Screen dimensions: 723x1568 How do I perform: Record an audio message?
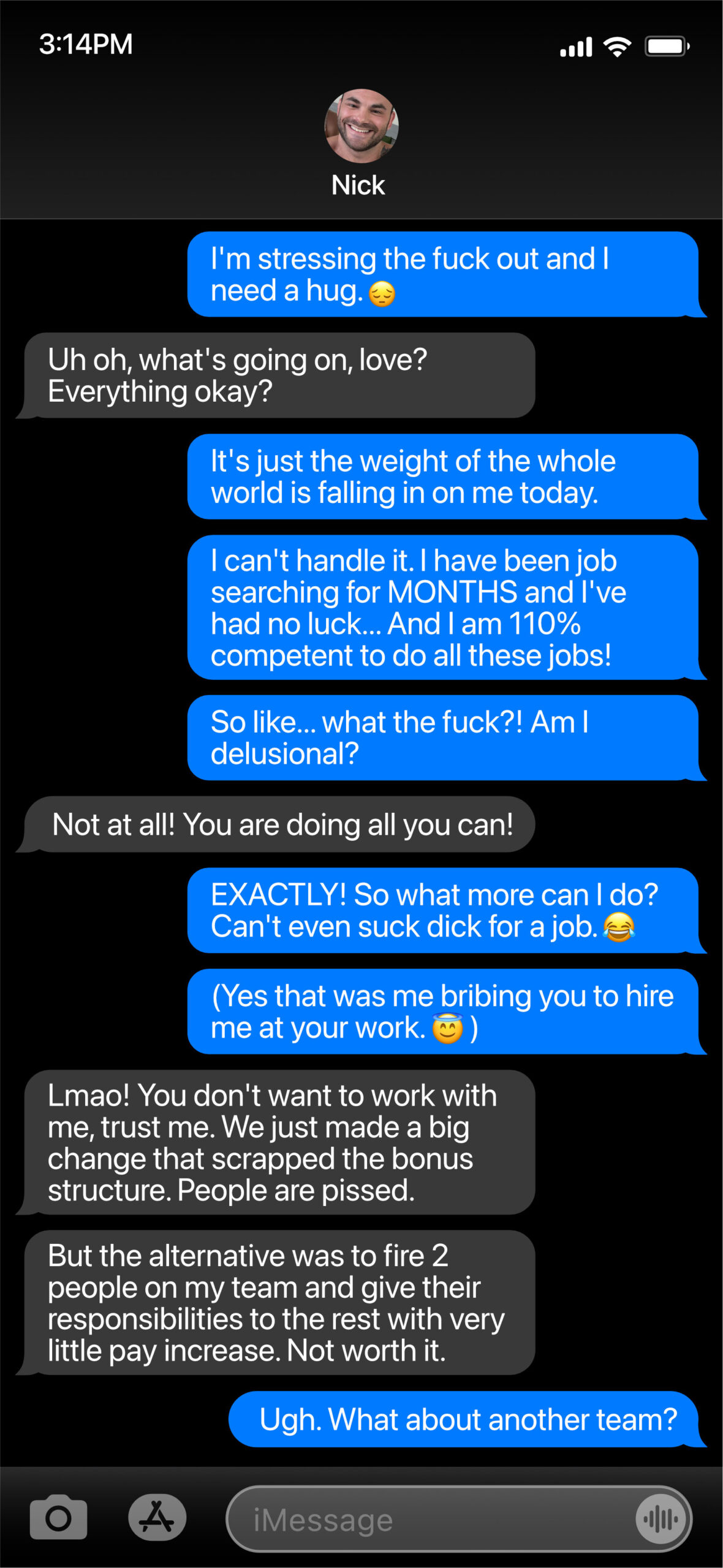pyautogui.click(x=661, y=1519)
